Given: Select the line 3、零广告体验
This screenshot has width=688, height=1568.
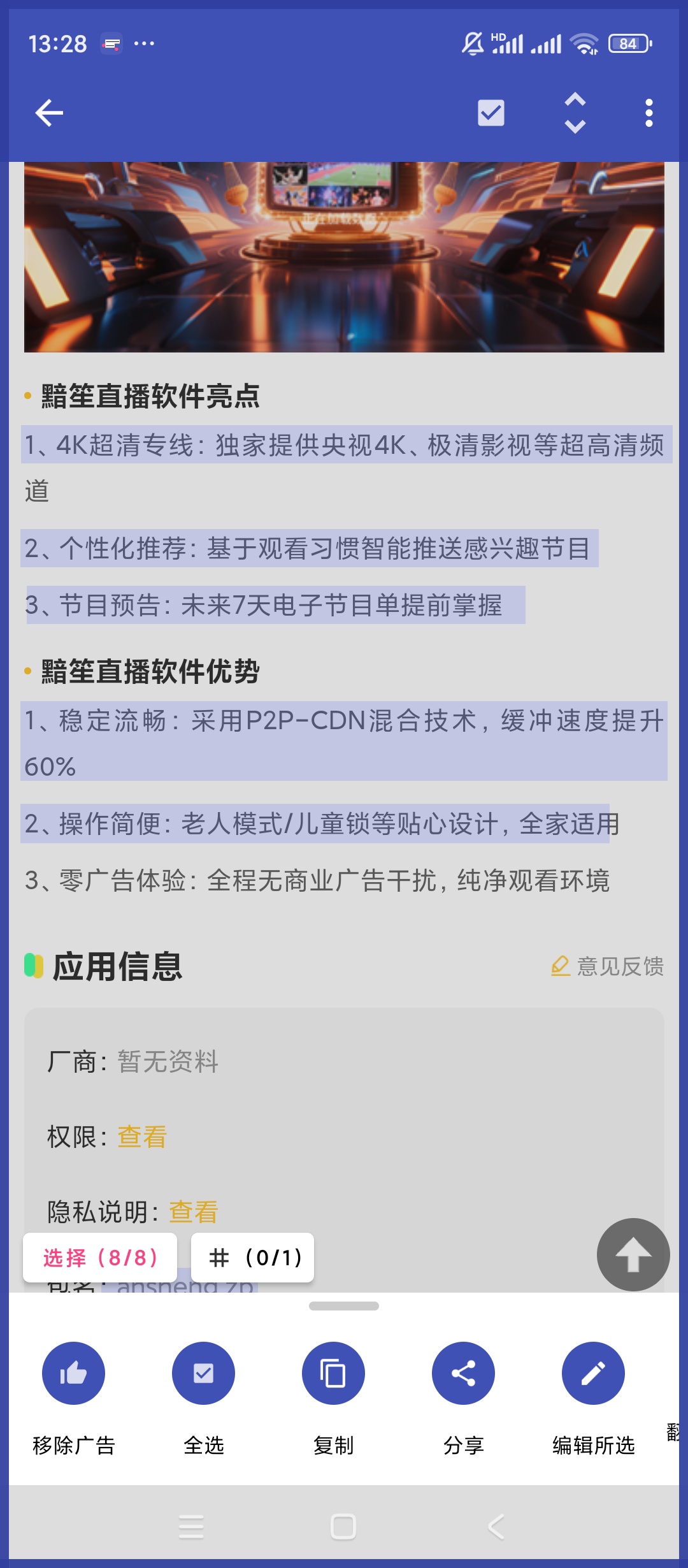Looking at the screenshot, I should pyautogui.click(x=317, y=881).
